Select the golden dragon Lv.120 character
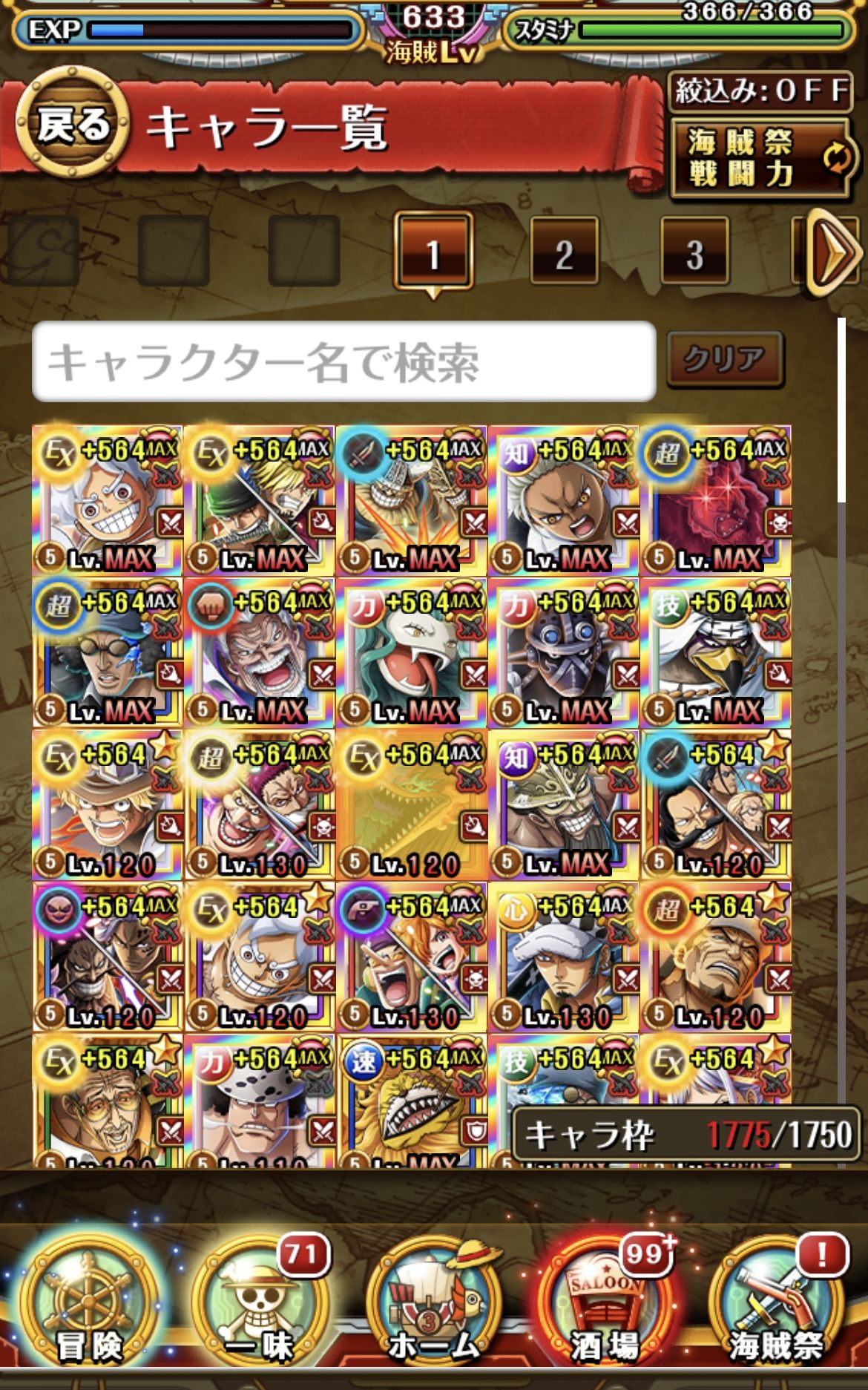Screen dimensions: 868x1390 (x=411, y=805)
